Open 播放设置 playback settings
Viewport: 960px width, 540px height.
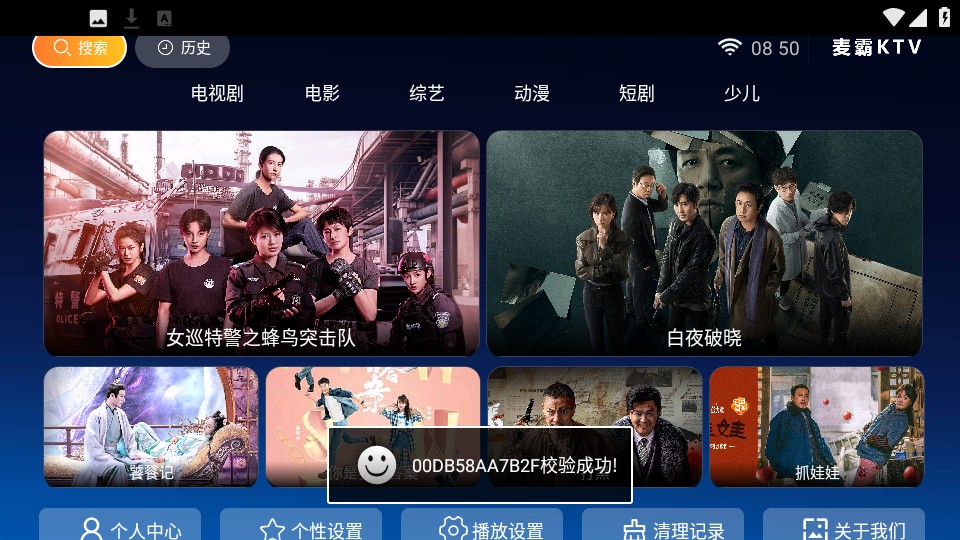[482, 527]
